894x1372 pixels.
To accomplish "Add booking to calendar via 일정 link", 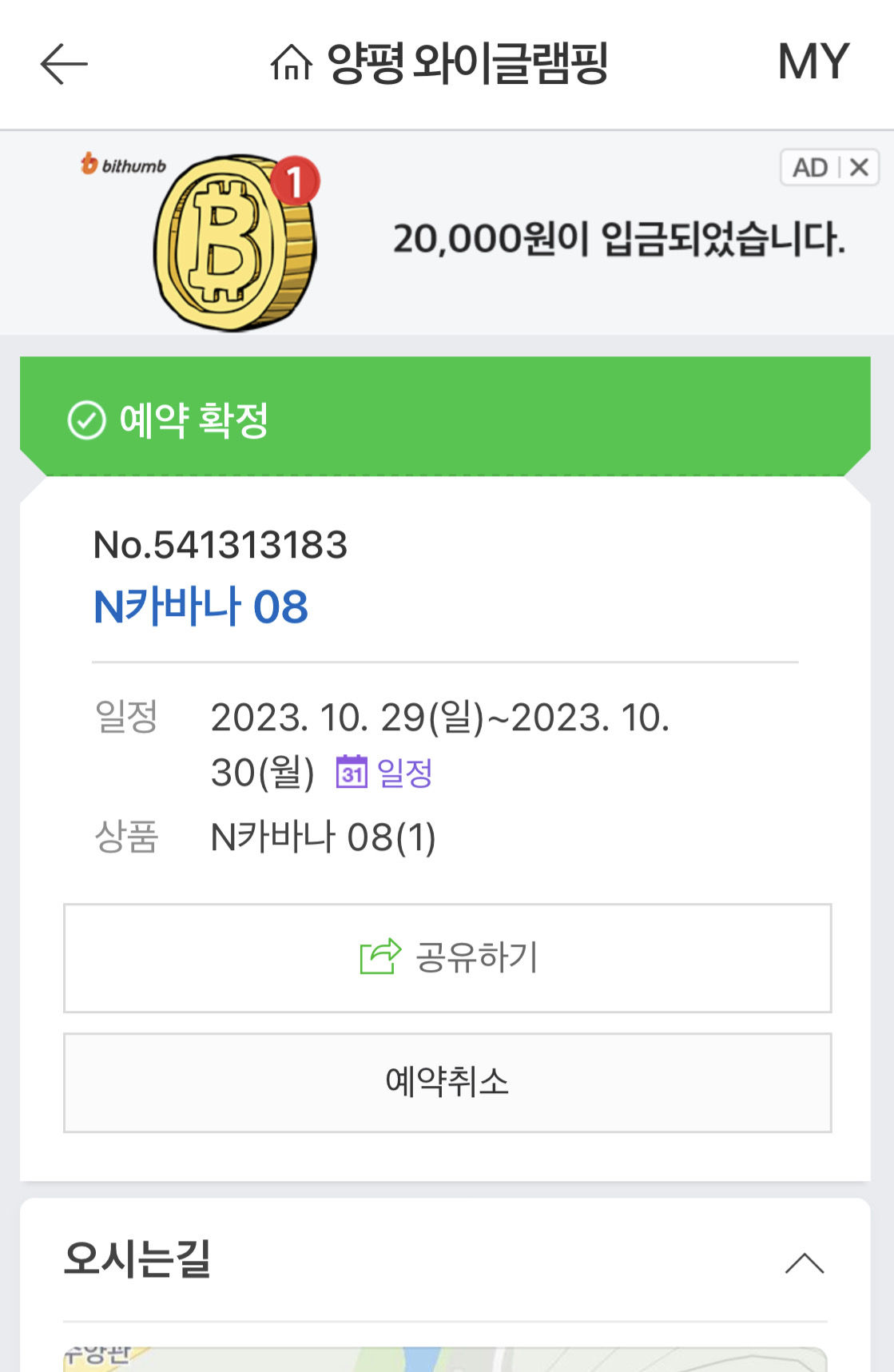I will (385, 773).
